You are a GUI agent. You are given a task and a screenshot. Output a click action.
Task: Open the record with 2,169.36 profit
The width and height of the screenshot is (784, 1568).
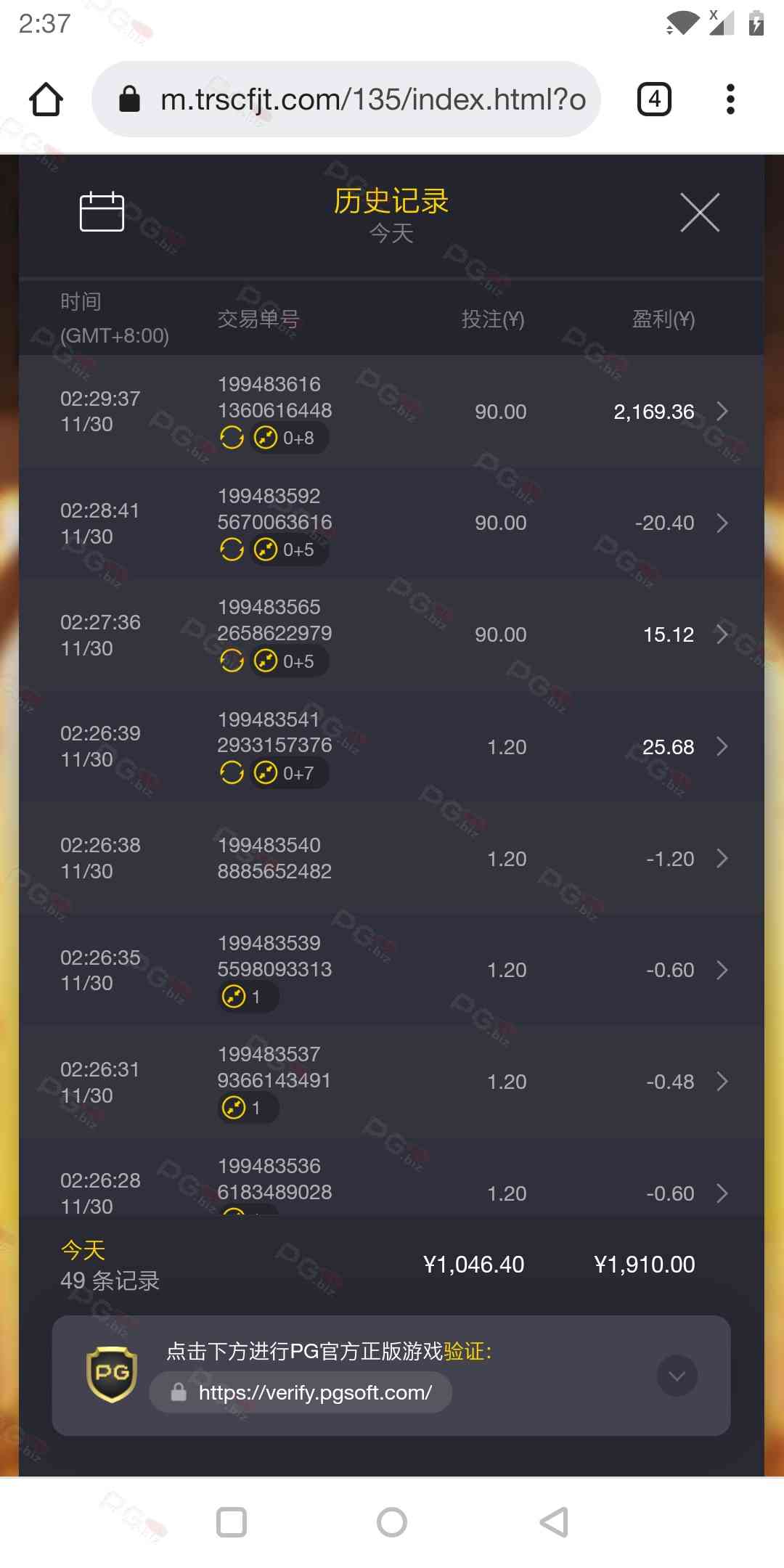tap(722, 412)
